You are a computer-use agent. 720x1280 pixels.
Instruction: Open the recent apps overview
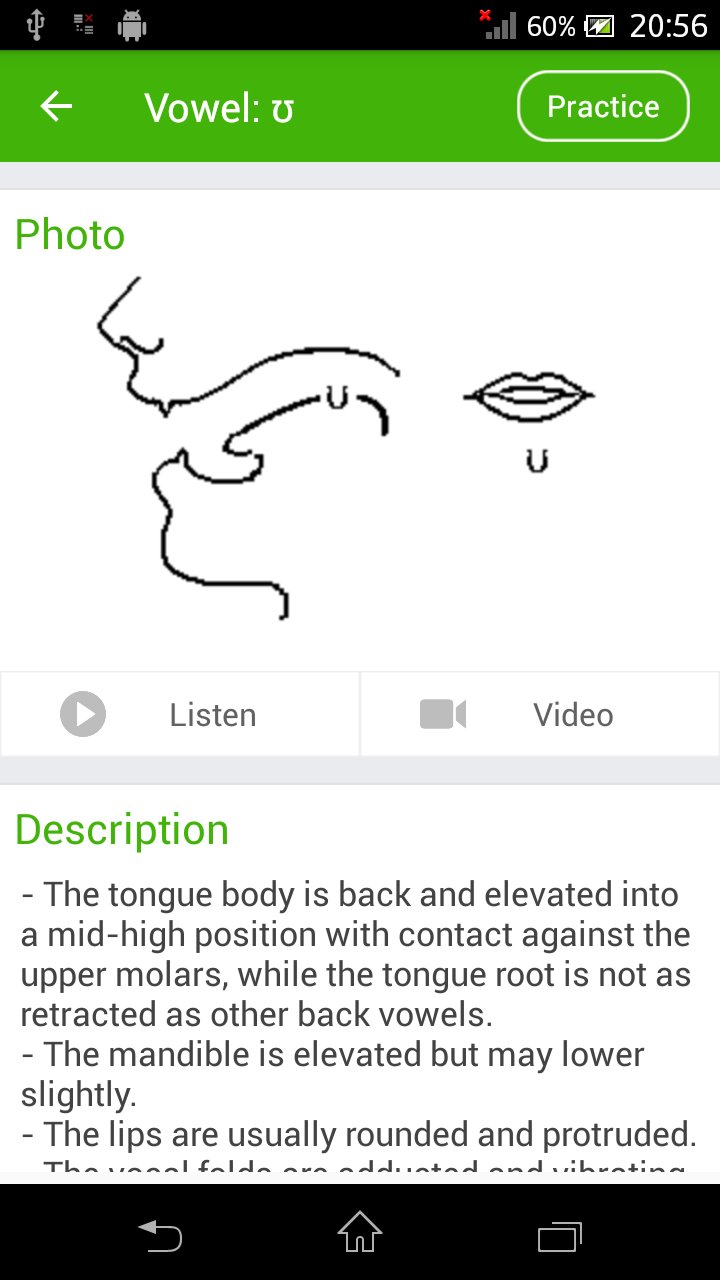560,1234
